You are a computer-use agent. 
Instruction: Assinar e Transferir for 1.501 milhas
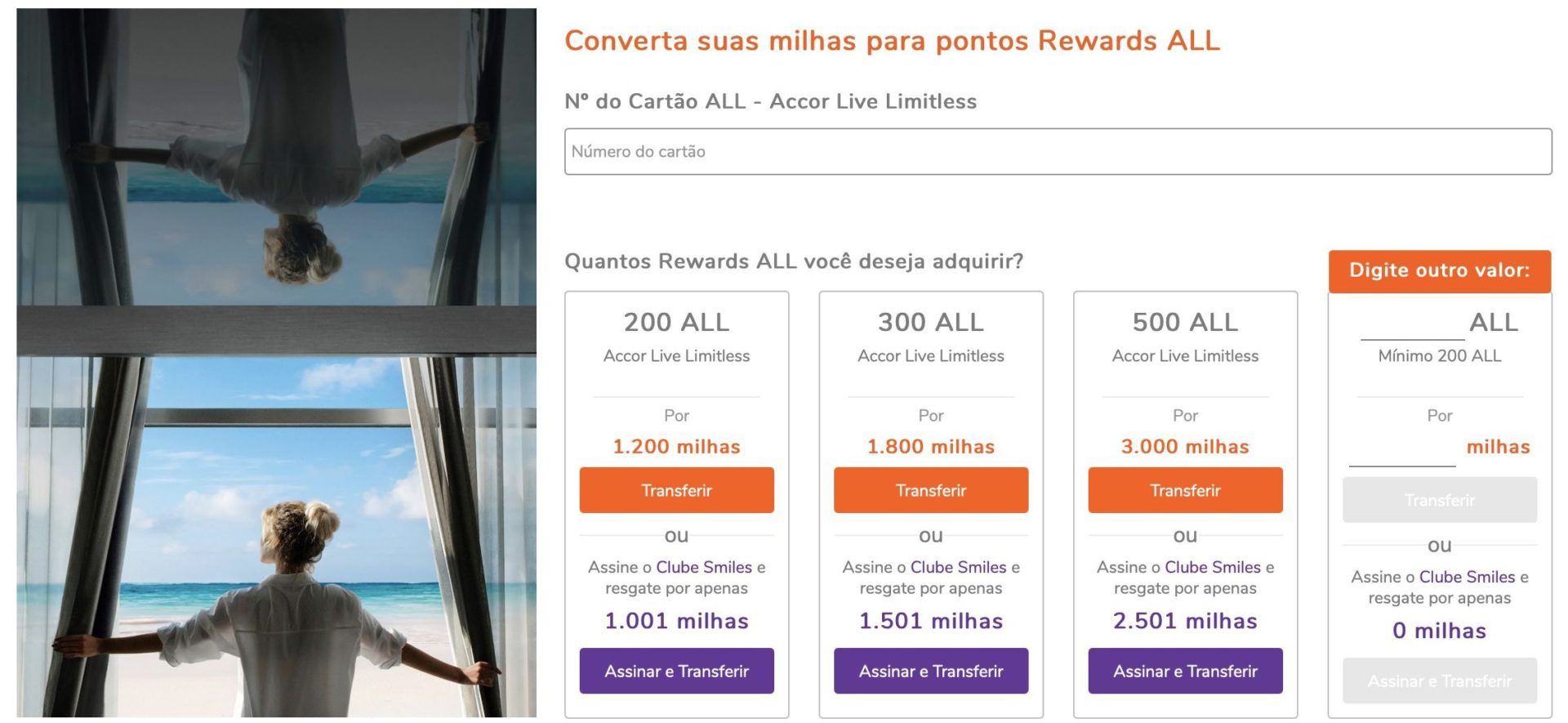pos(930,671)
